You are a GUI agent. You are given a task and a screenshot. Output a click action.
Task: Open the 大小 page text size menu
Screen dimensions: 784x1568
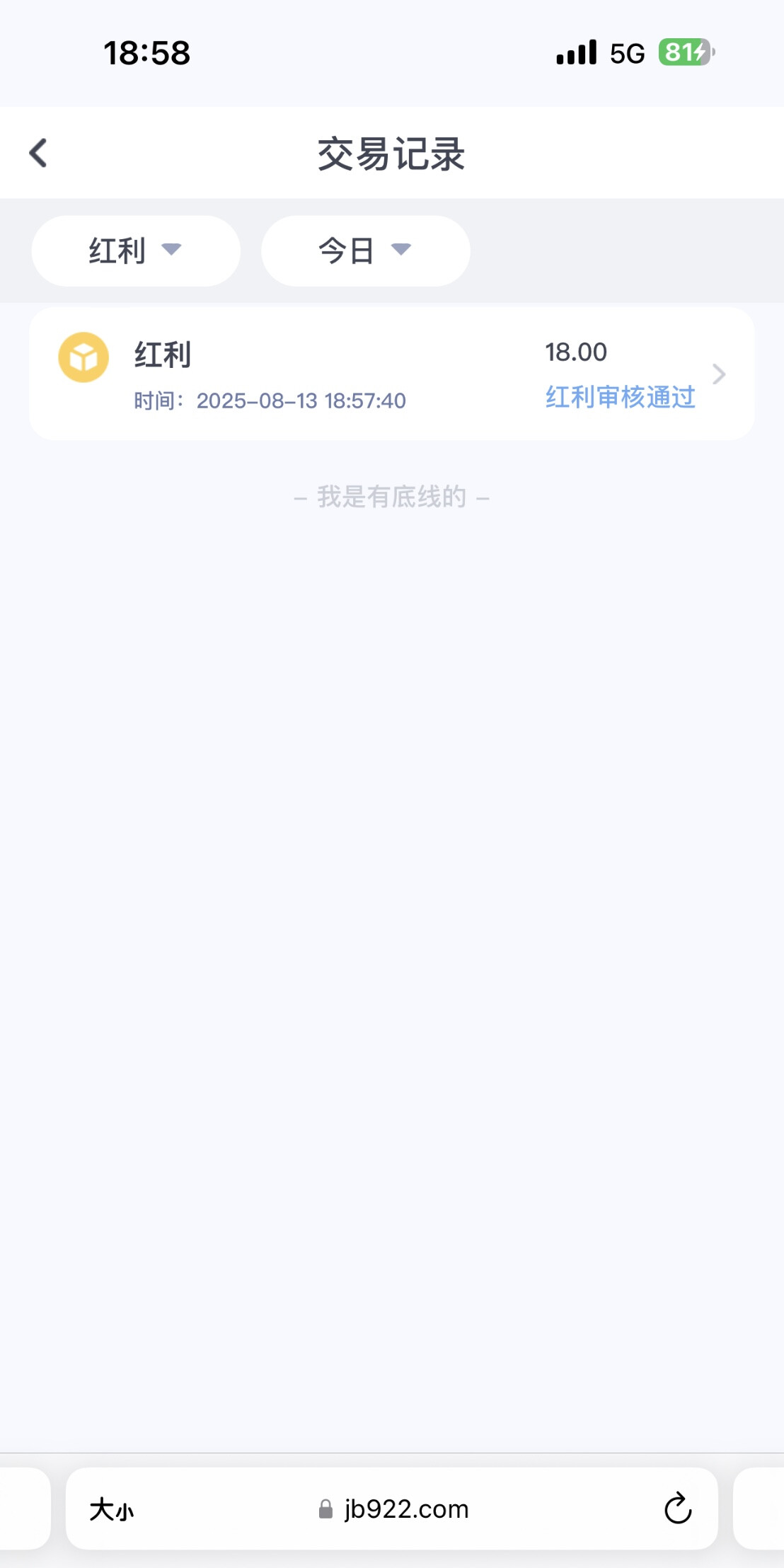pos(112,1509)
